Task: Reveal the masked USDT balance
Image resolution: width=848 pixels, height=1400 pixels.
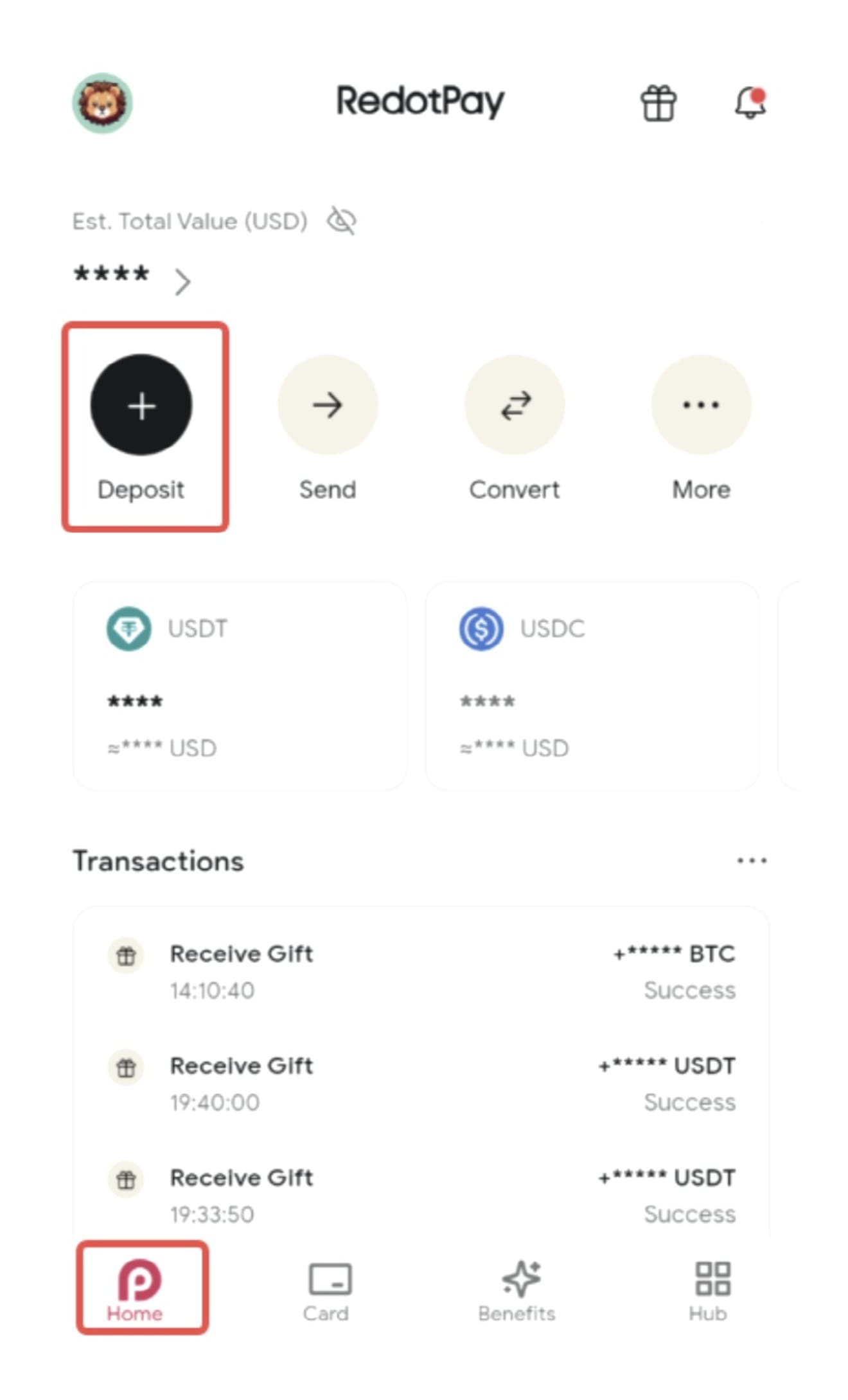Action: [x=135, y=701]
